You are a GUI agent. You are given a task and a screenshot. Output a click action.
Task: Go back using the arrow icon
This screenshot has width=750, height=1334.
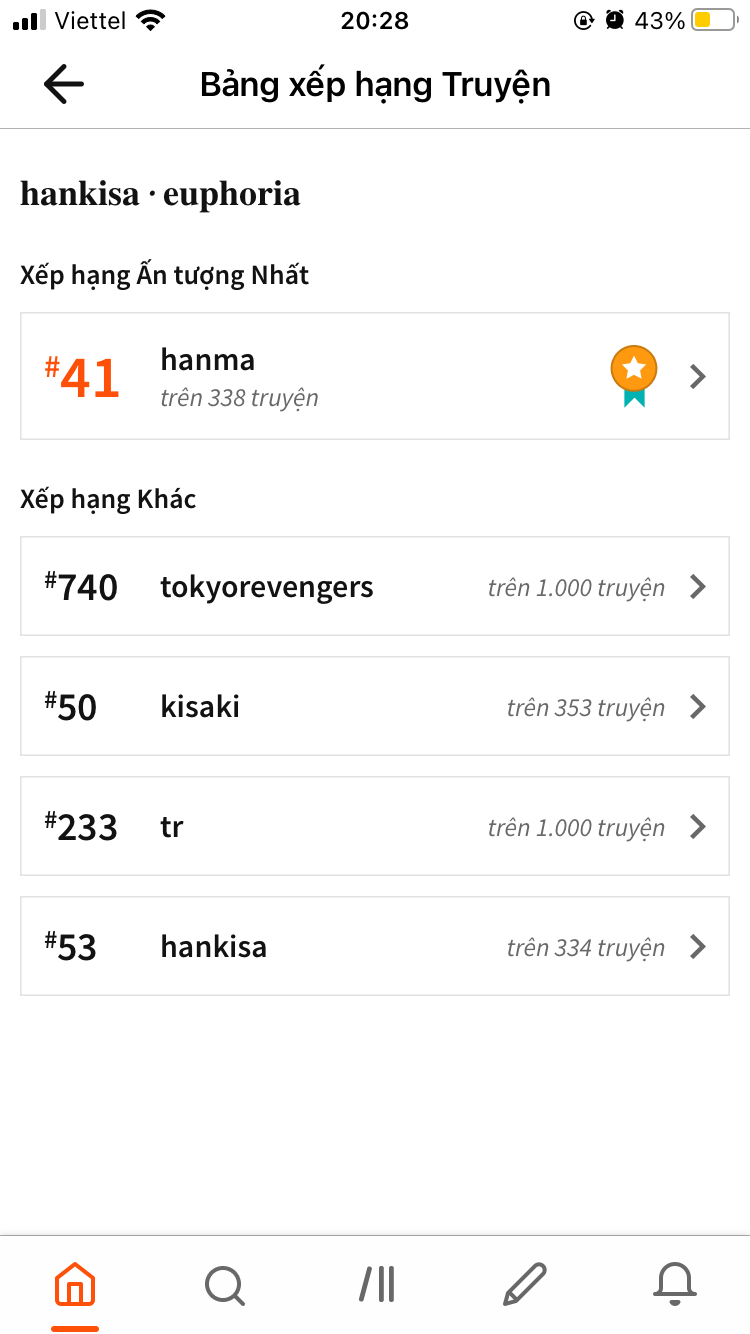64,85
